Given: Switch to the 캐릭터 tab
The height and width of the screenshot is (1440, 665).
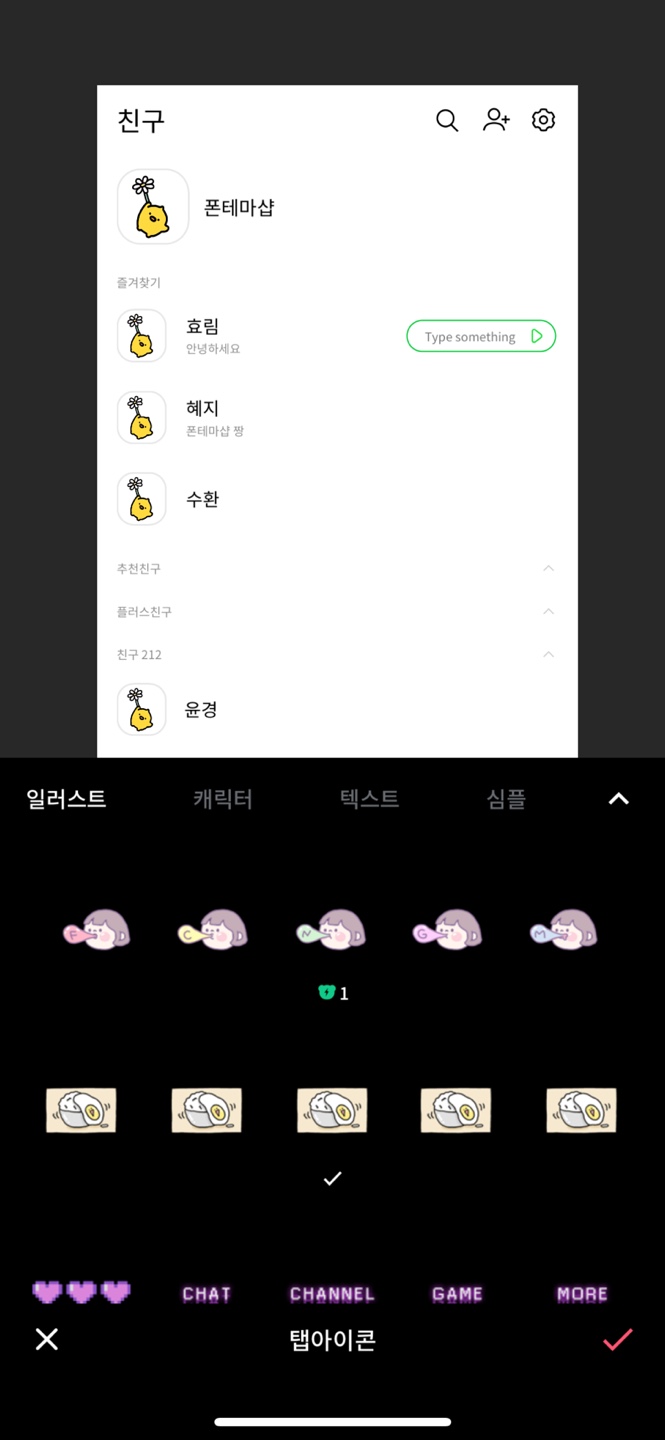Looking at the screenshot, I should [x=222, y=798].
